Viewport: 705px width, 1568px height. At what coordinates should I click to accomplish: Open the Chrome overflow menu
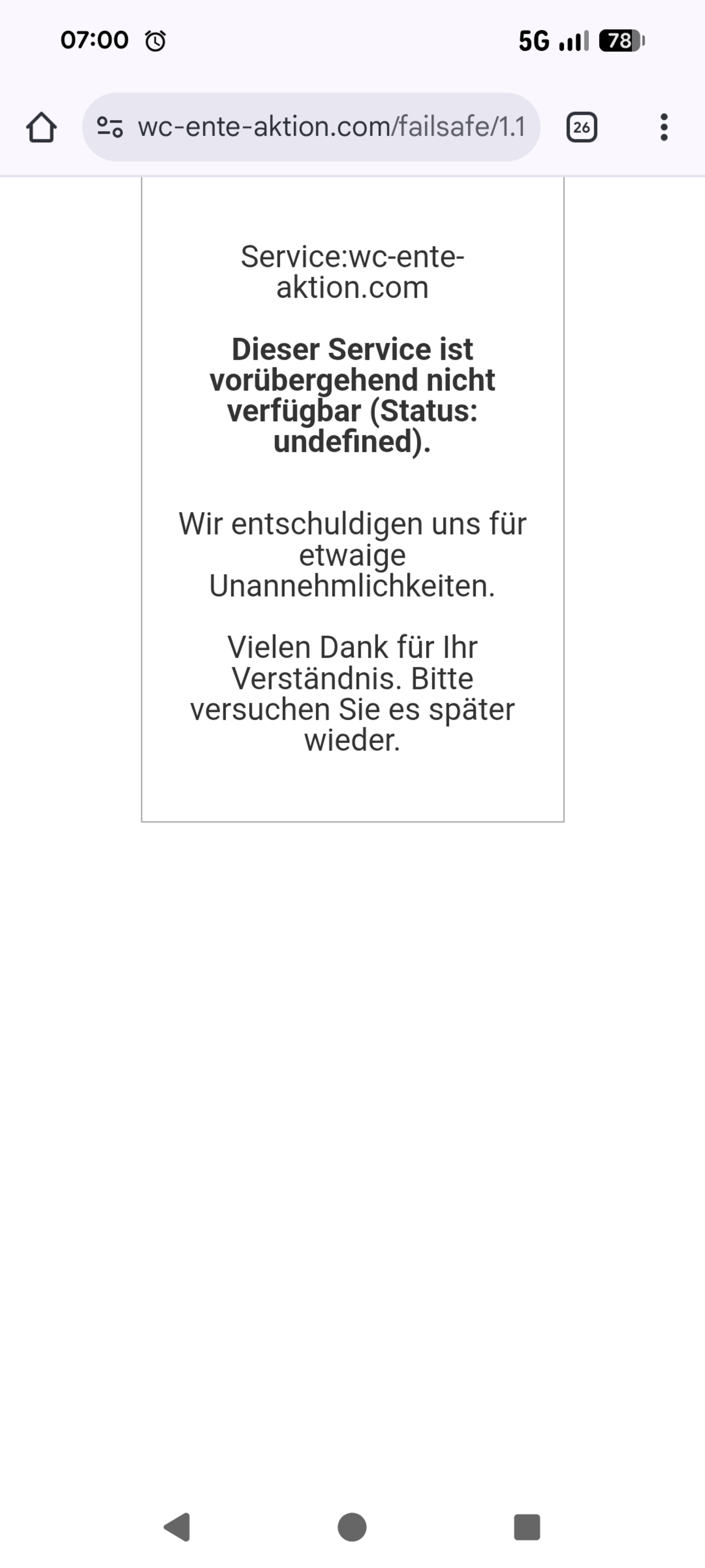tap(664, 127)
